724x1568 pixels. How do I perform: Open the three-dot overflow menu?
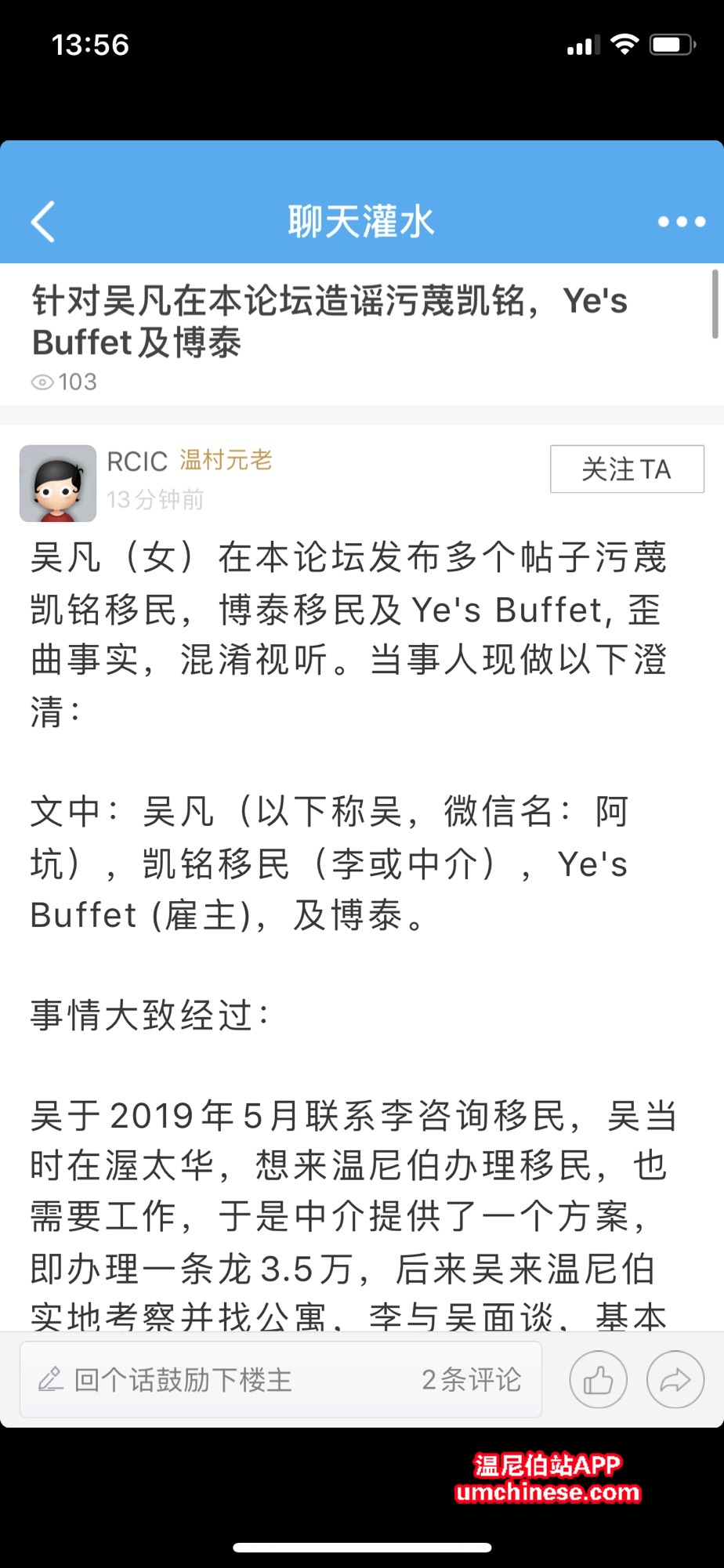(x=681, y=222)
